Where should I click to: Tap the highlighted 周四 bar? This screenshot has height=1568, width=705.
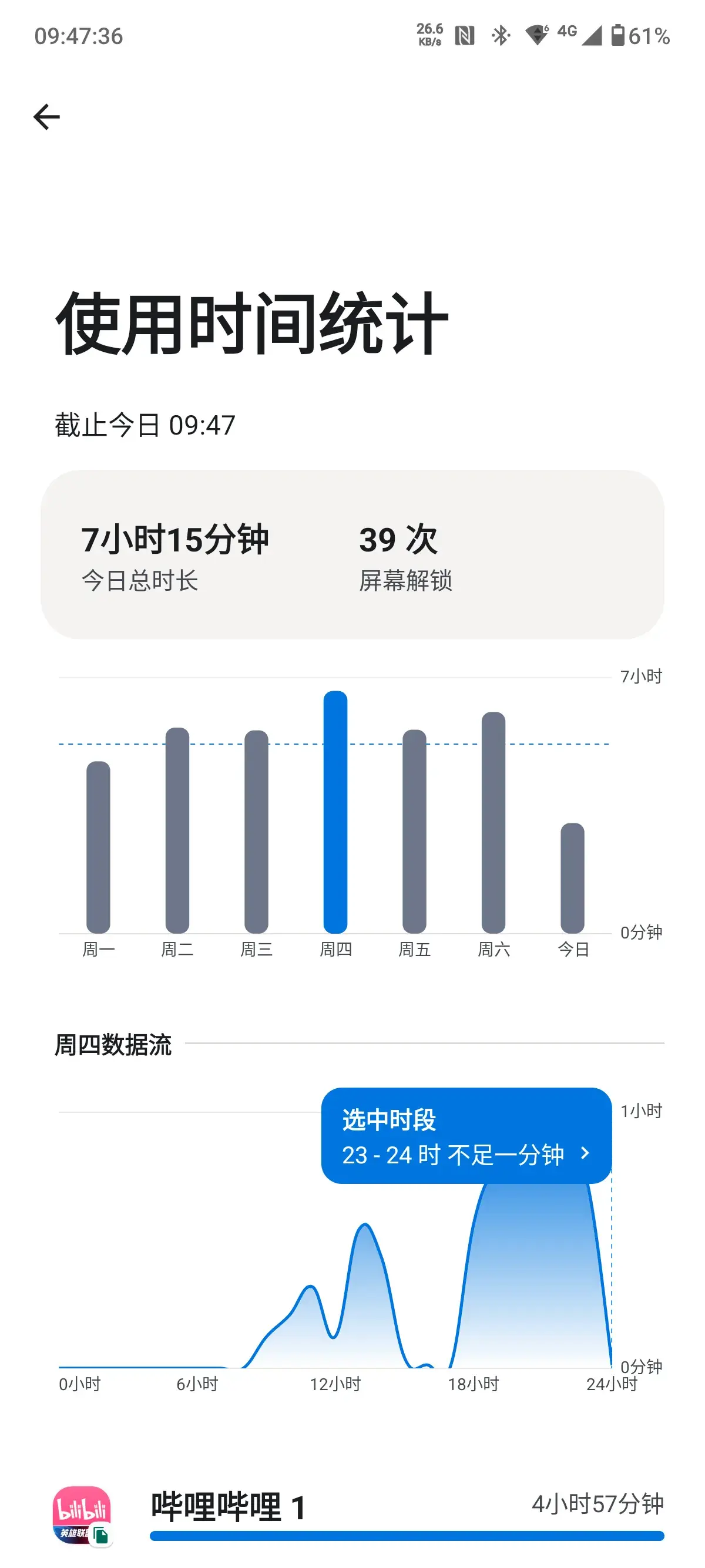[x=335, y=812]
